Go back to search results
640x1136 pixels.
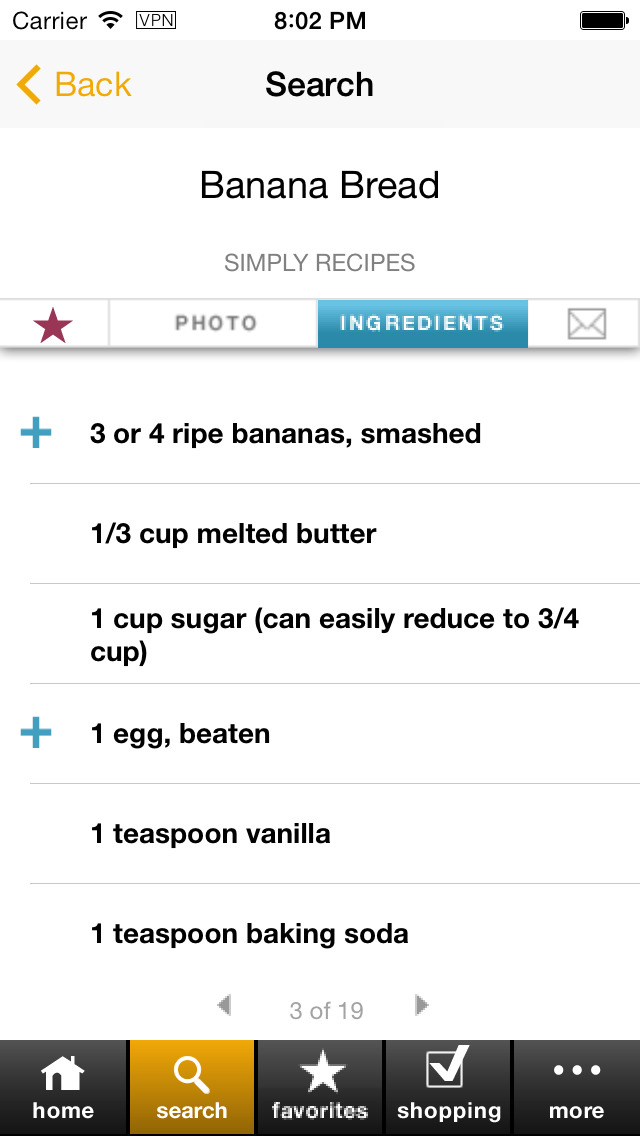point(74,85)
